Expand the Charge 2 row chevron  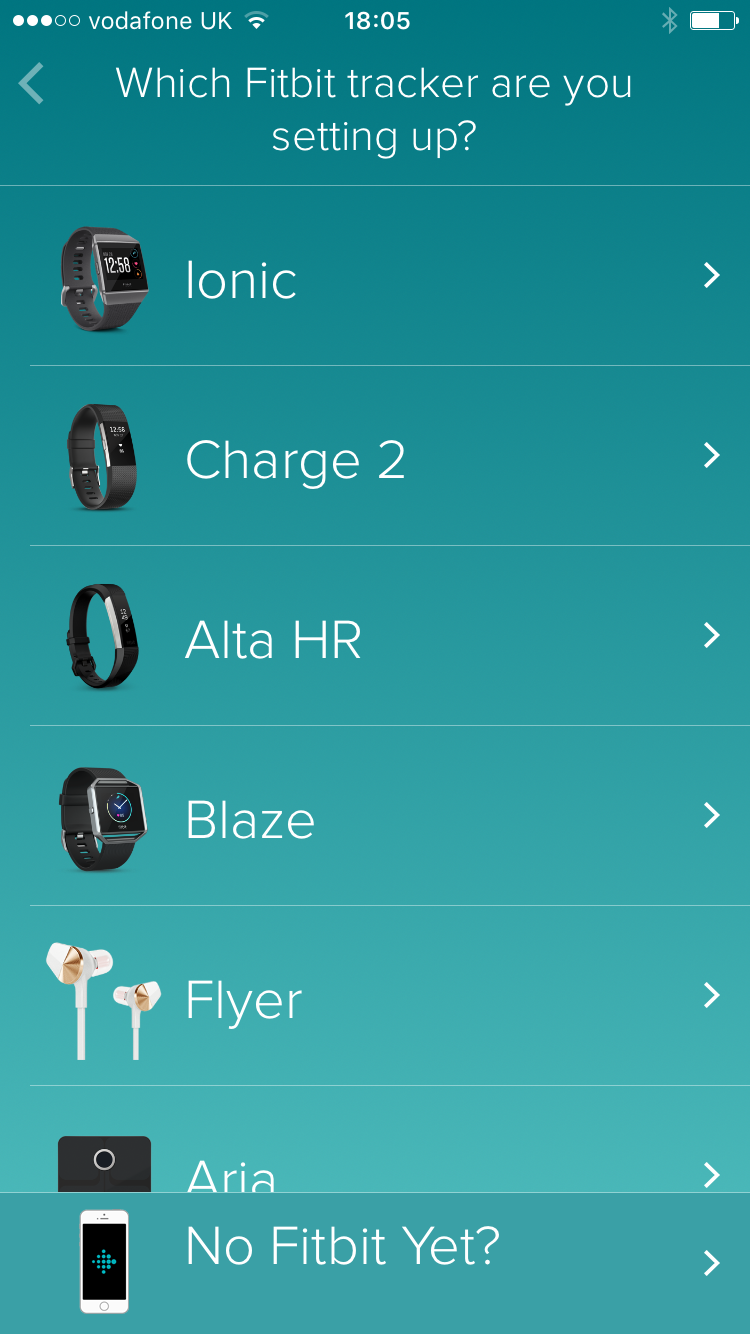[713, 457]
